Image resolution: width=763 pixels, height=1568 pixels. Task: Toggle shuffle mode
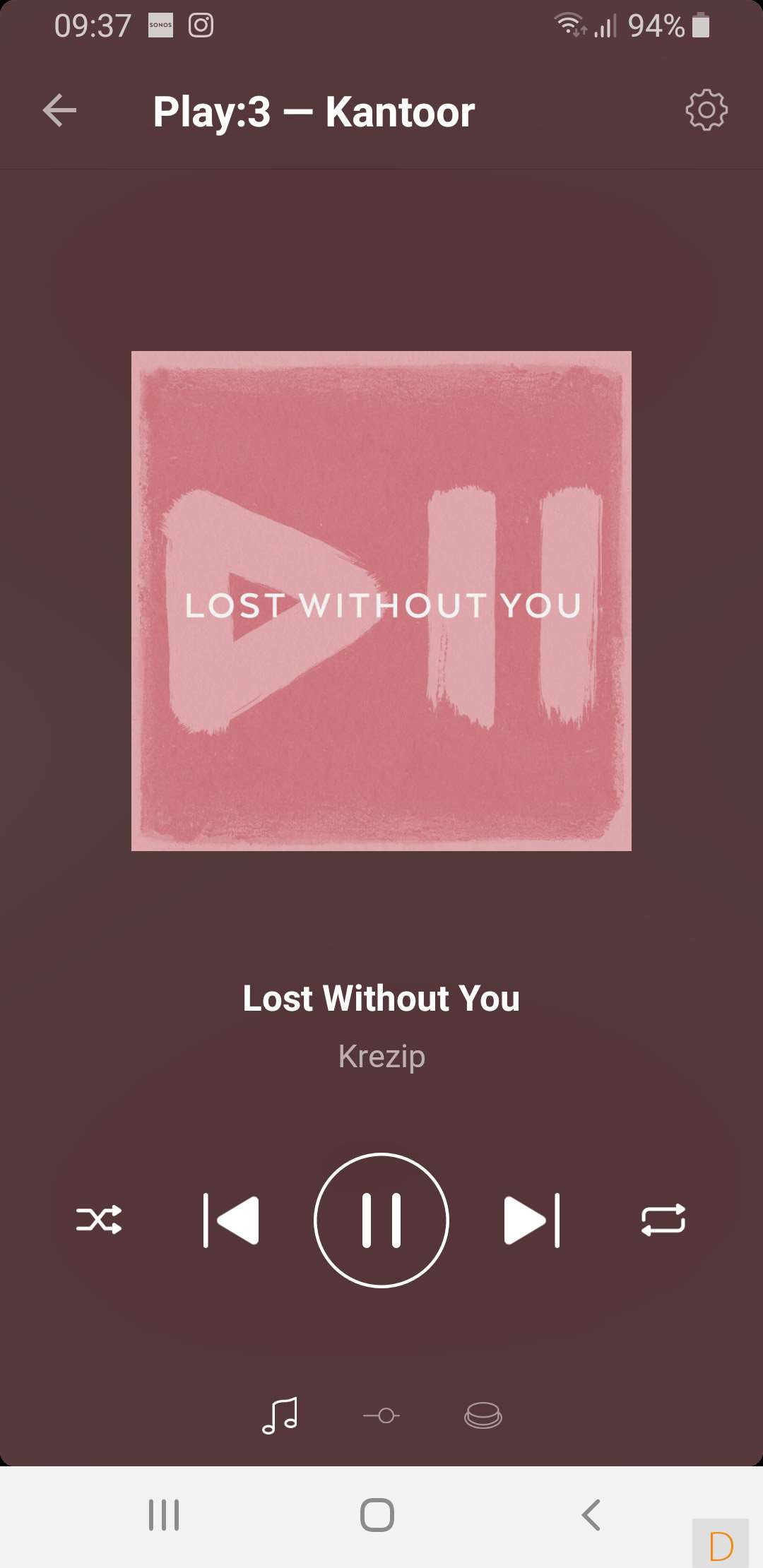(x=99, y=1220)
